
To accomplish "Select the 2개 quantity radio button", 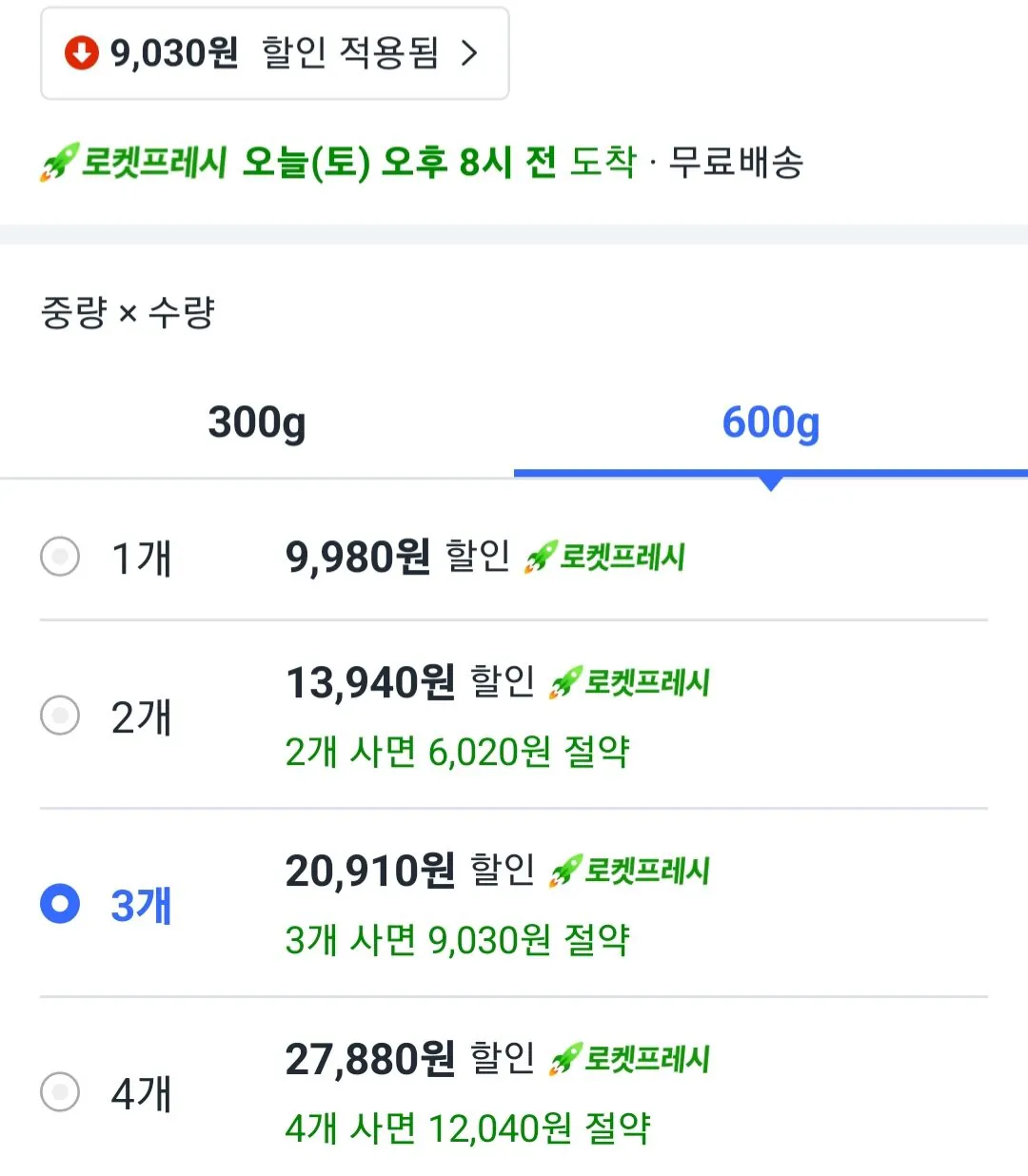I will pyautogui.click(x=60, y=715).
